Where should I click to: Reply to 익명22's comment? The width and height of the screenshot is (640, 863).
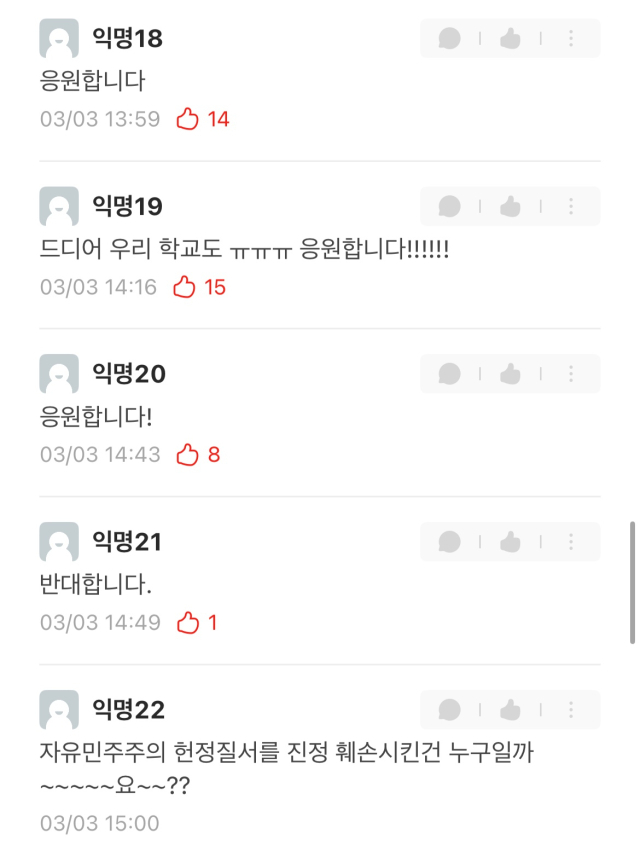click(450, 710)
